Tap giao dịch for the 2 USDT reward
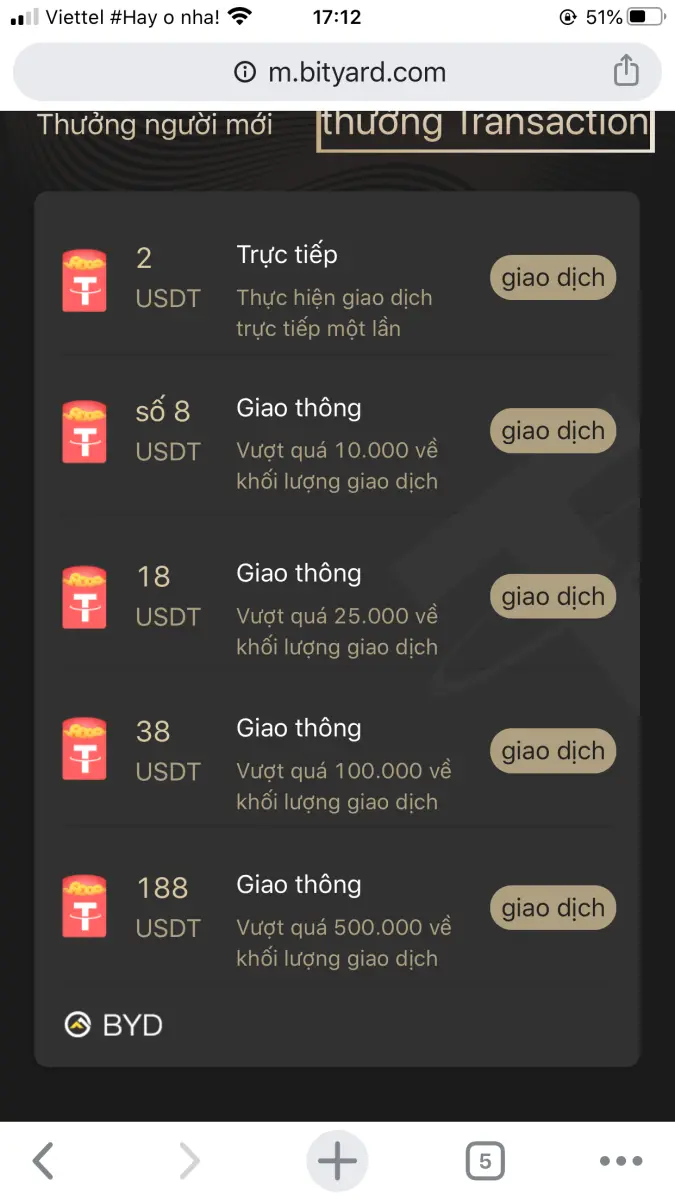 point(553,278)
